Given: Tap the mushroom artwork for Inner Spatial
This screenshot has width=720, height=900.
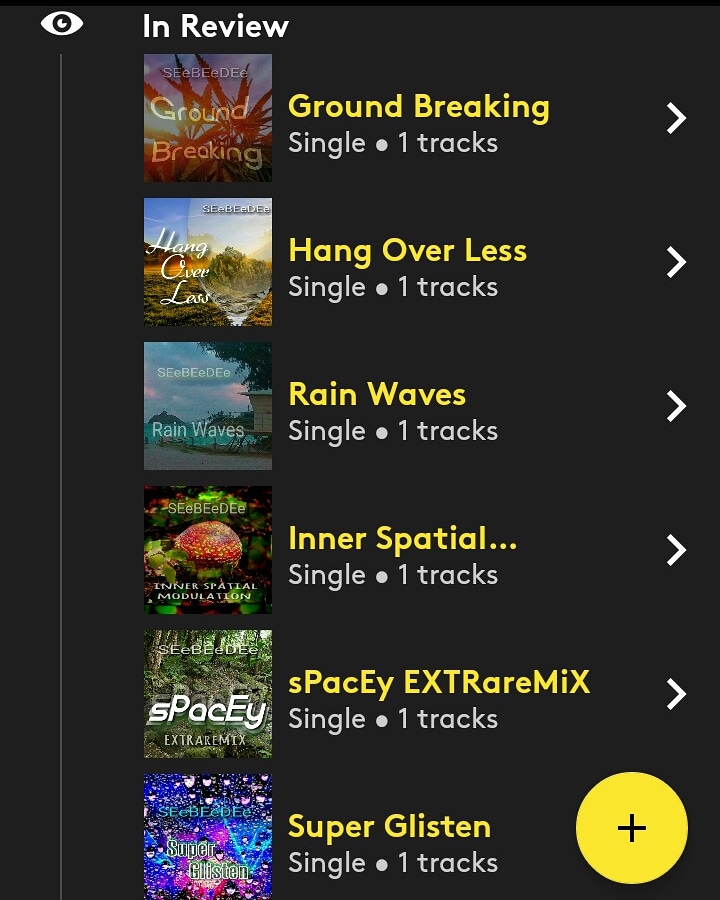Looking at the screenshot, I should pos(207,549).
